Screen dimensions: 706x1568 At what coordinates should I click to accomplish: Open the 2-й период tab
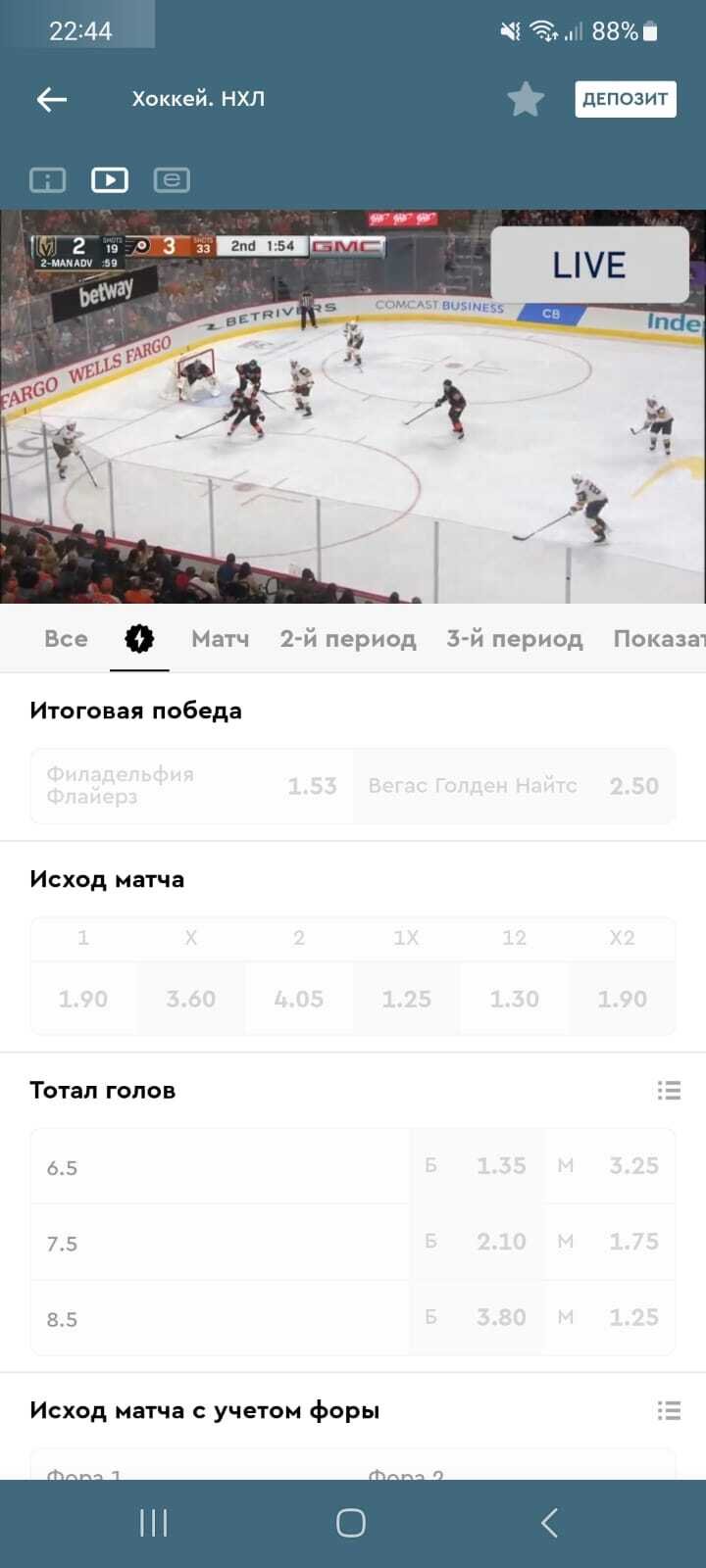348,639
